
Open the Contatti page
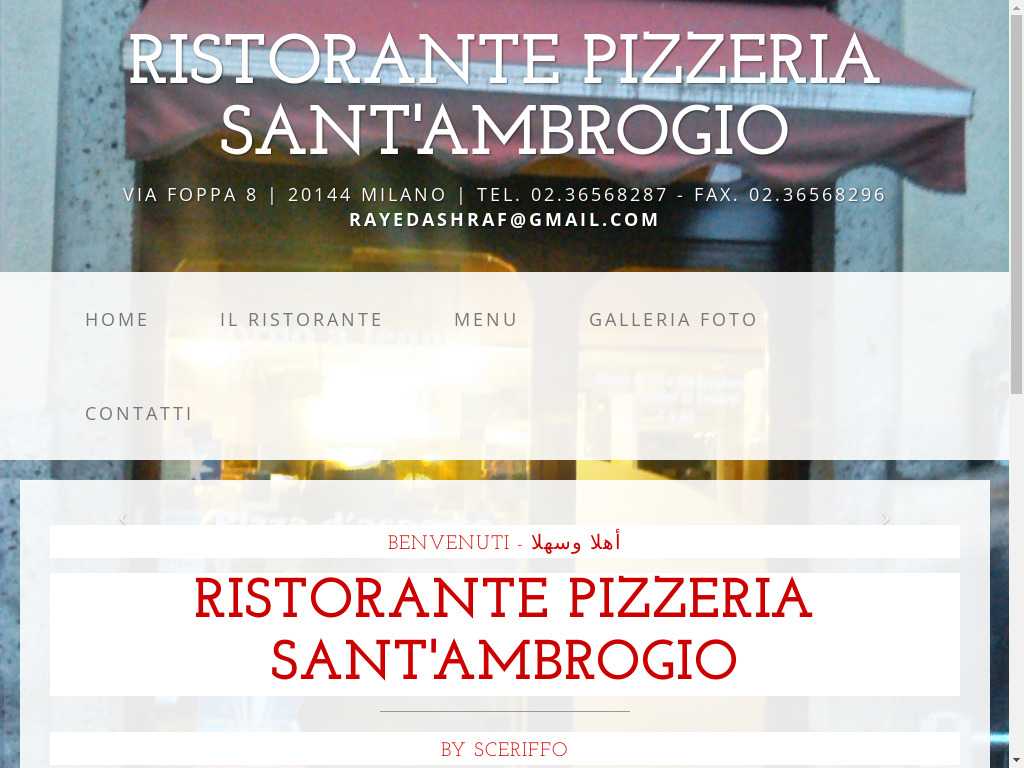click(139, 413)
